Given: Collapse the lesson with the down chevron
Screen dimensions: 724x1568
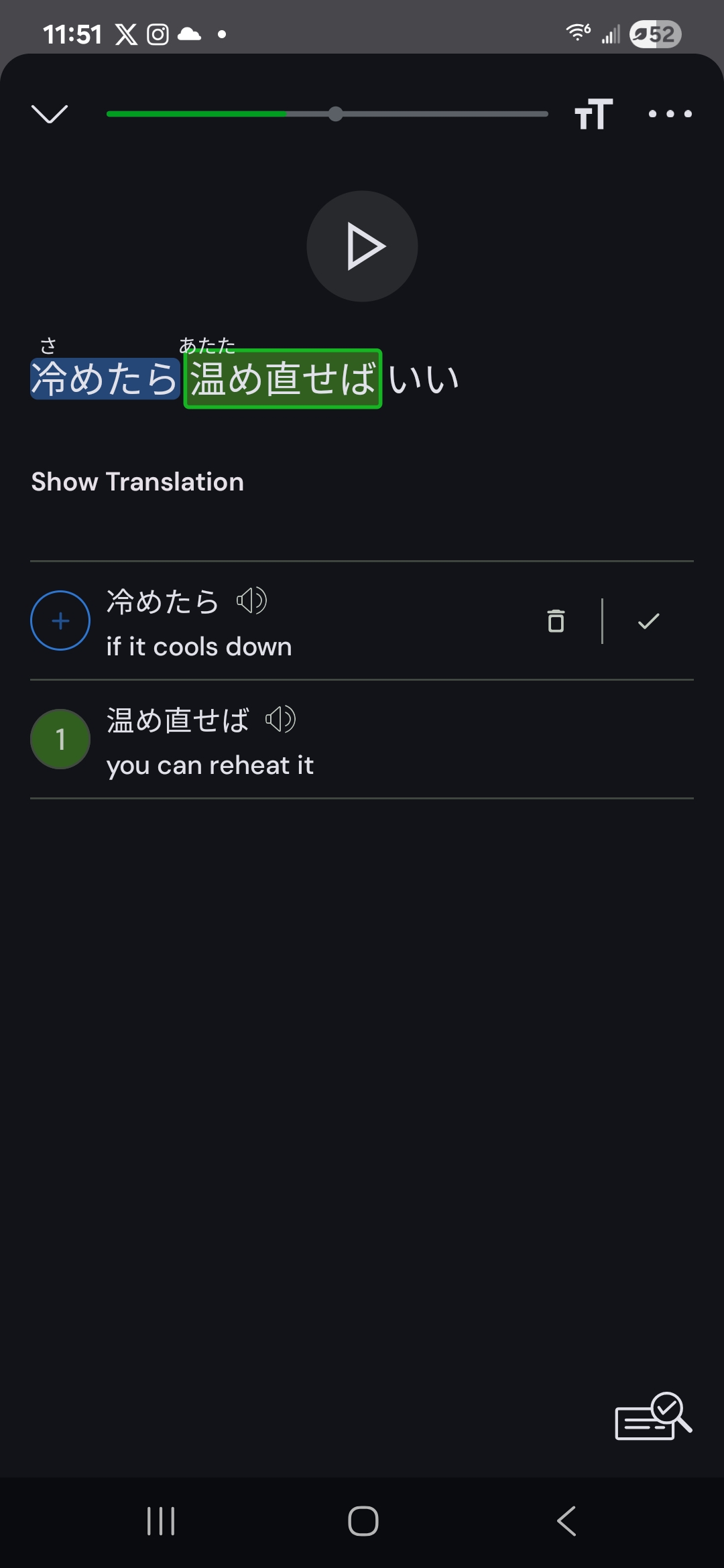Looking at the screenshot, I should pos(50,114).
